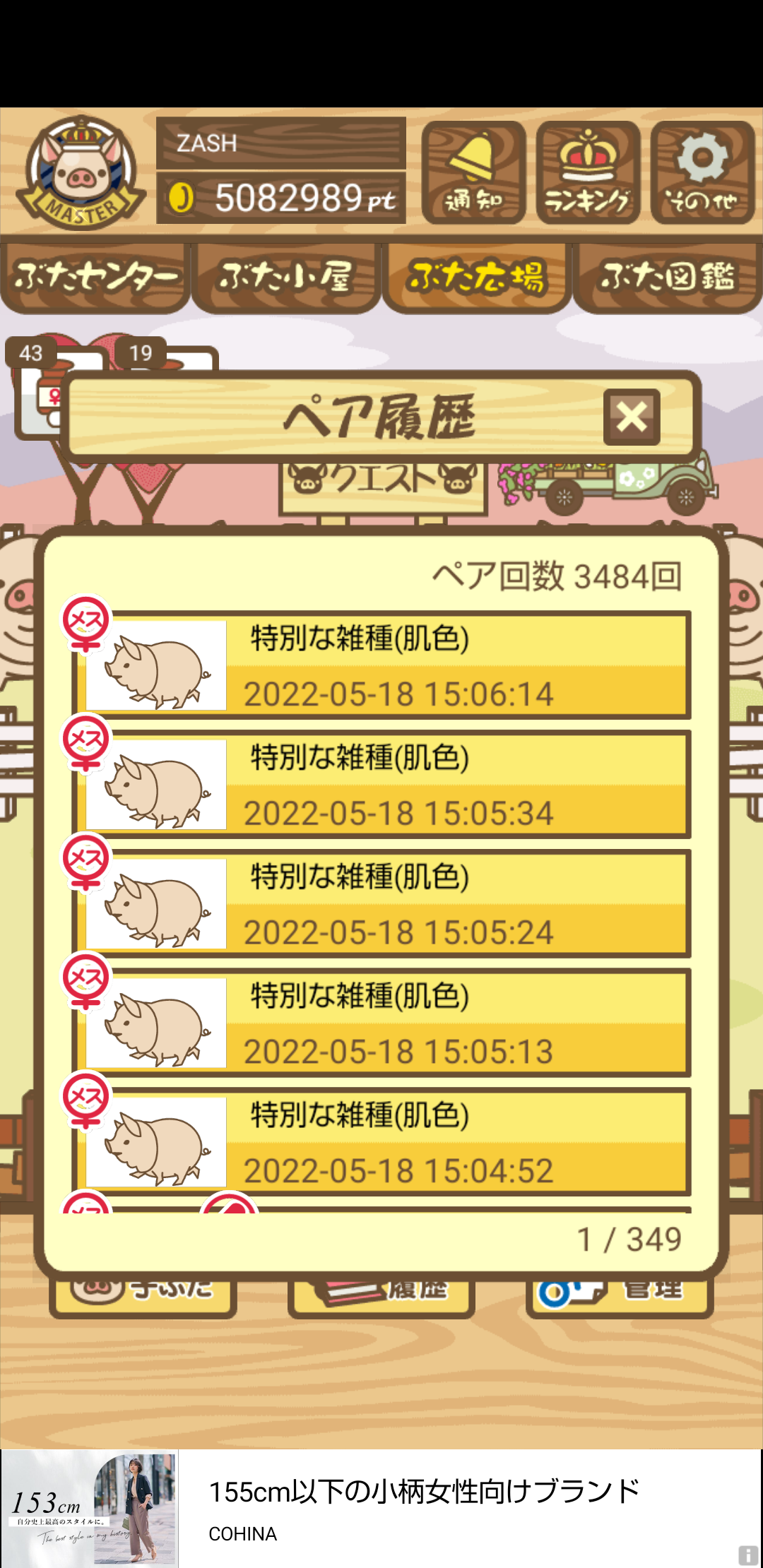Open the COHINA advertisement banner
This screenshot has width=763, height=1568.
click(381, 1509)
